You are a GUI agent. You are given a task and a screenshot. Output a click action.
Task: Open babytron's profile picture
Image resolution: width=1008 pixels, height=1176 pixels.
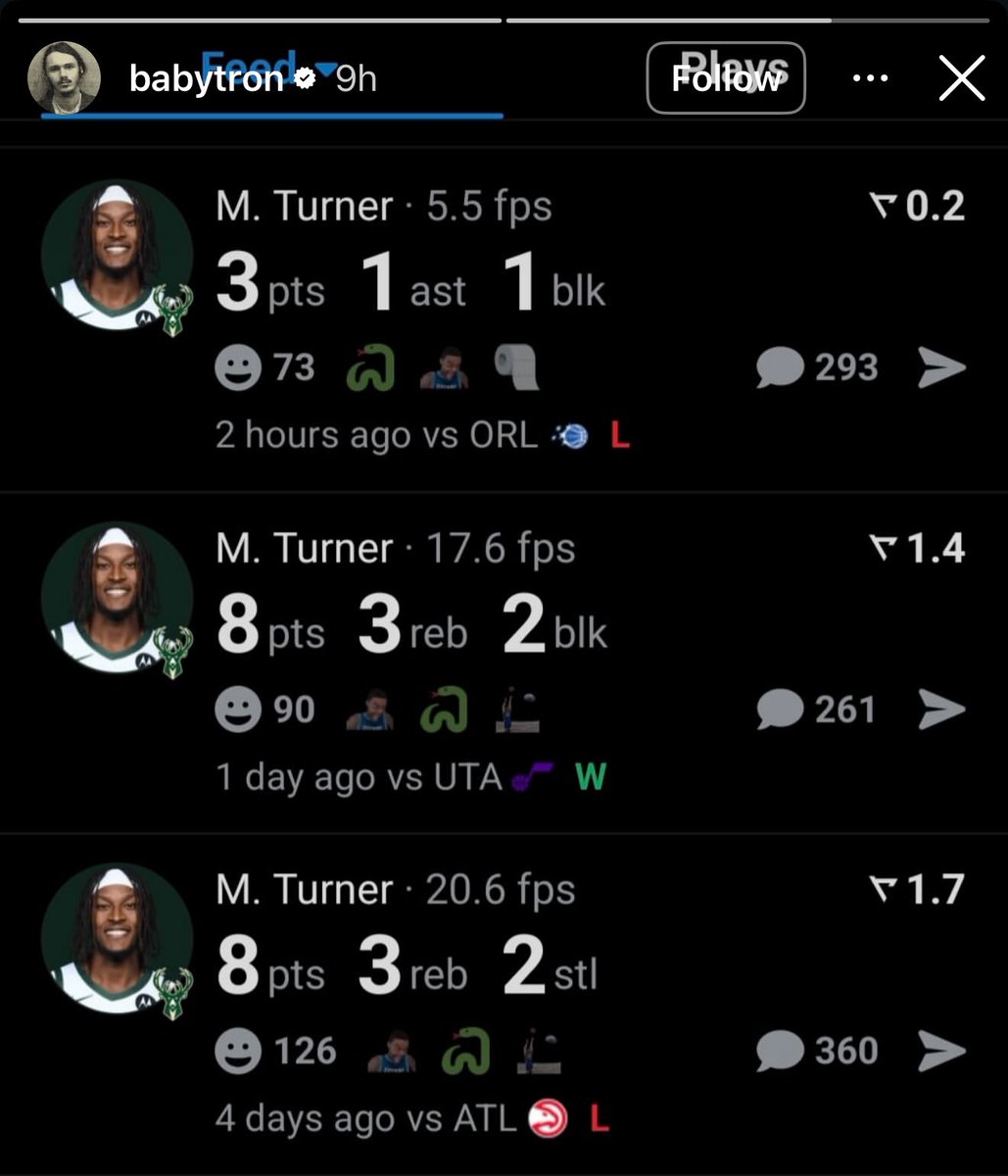click(64, 77)
